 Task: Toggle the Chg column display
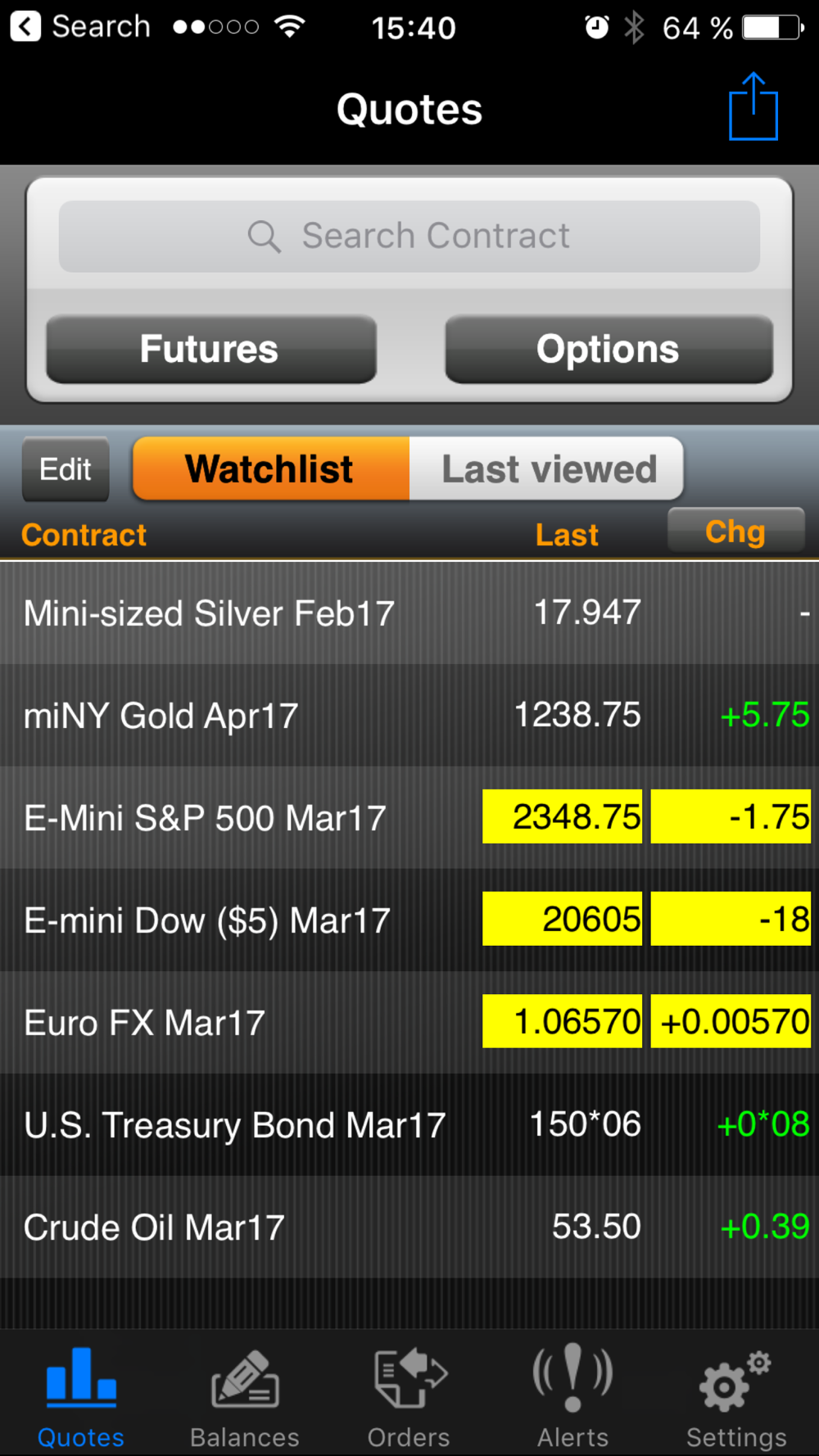(x=735, y=531)
